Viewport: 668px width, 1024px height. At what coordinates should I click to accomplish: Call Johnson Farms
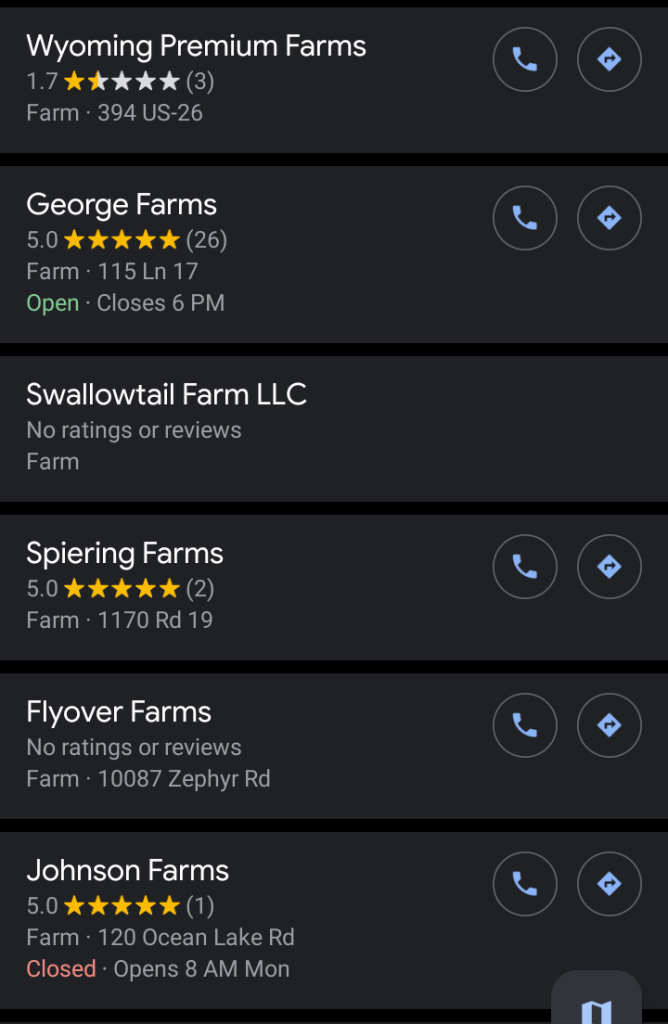point(525,883)
